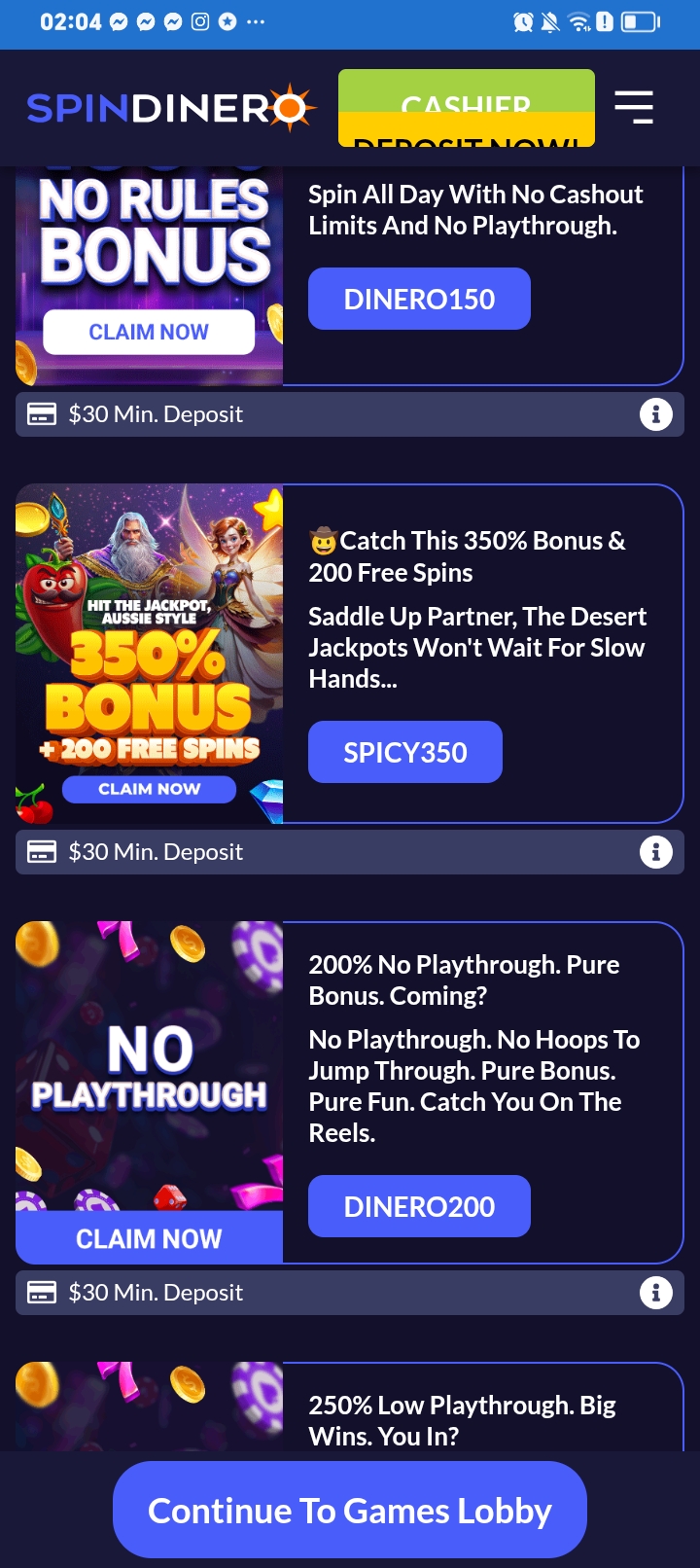Continue to Games Lobby
Image resolution: width=700 pixels, height=1568 pixels.
350,1511
